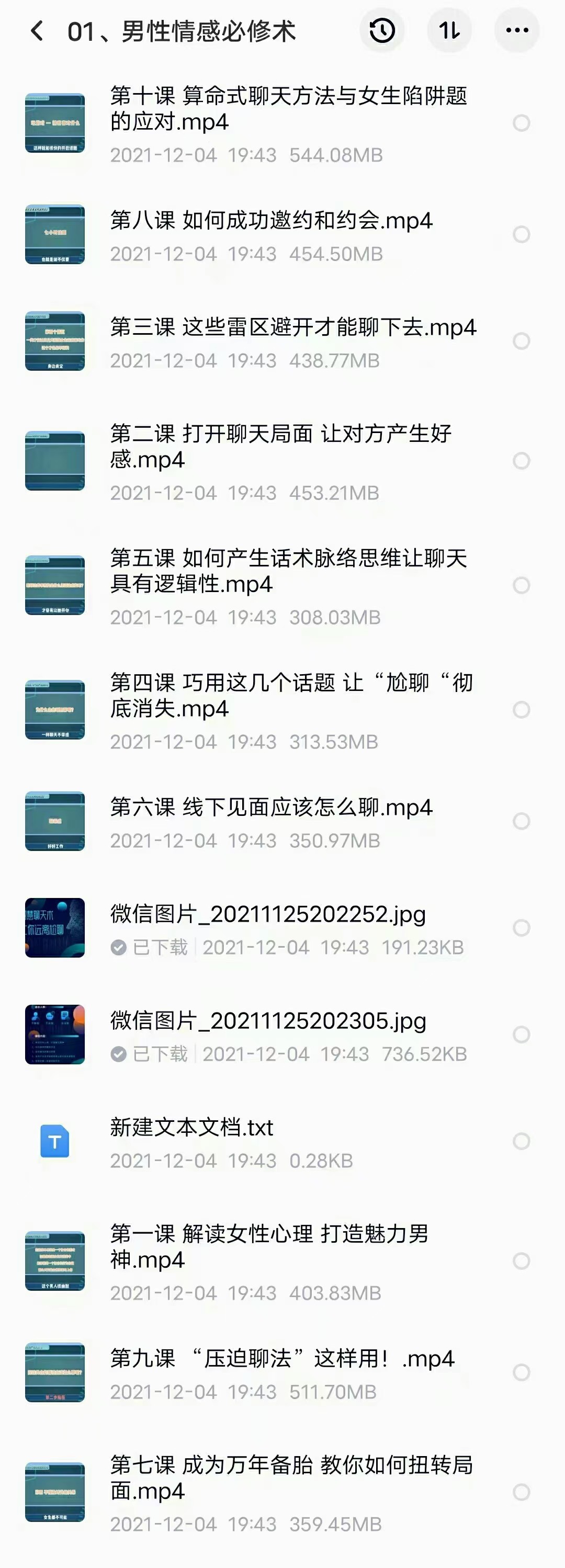This screenshot has width=565, height=1568.
Task: Open the three-dot overflow menu
Action: [517, 30]
